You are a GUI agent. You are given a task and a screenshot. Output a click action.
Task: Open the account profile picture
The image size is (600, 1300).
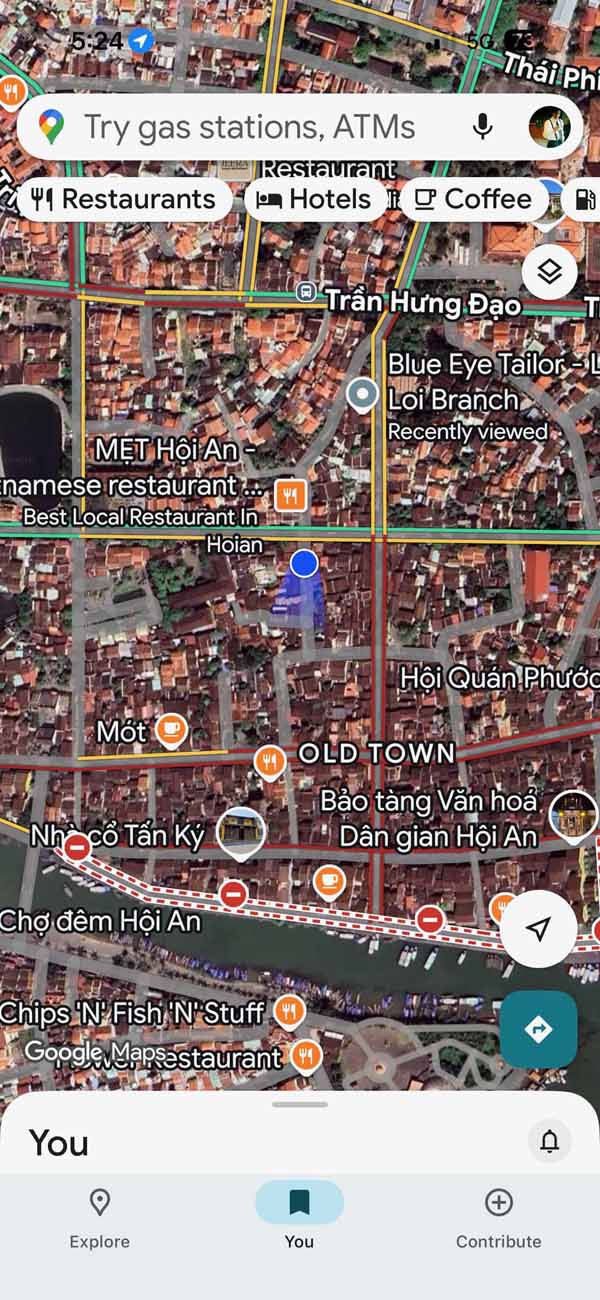click(x=549, y=127)
